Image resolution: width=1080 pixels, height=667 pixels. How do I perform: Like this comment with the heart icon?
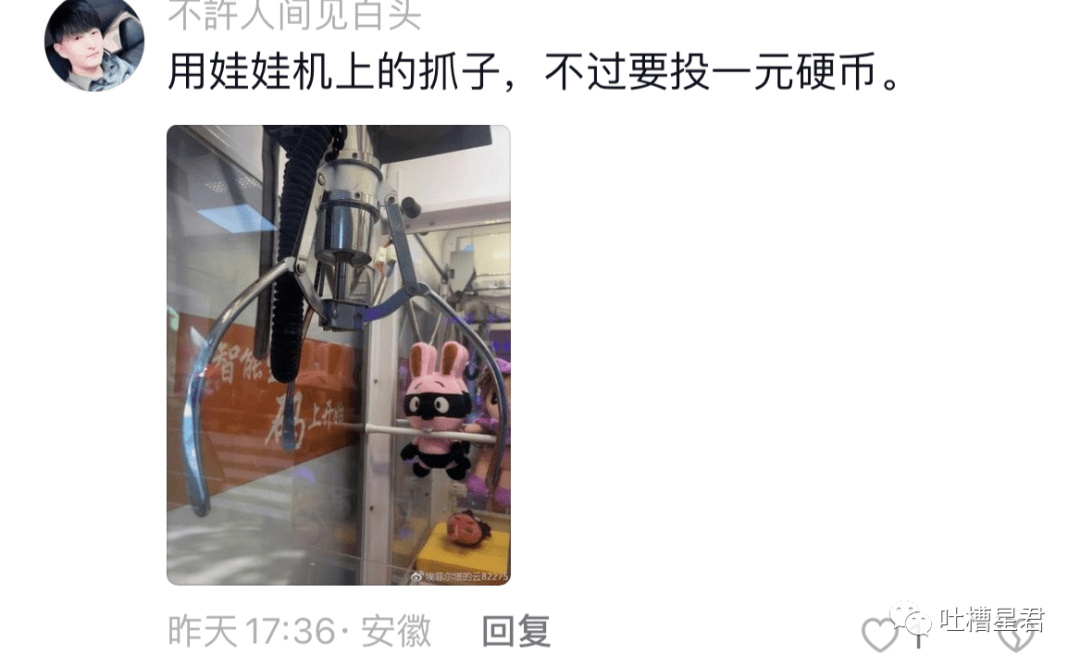pos(879,634)
